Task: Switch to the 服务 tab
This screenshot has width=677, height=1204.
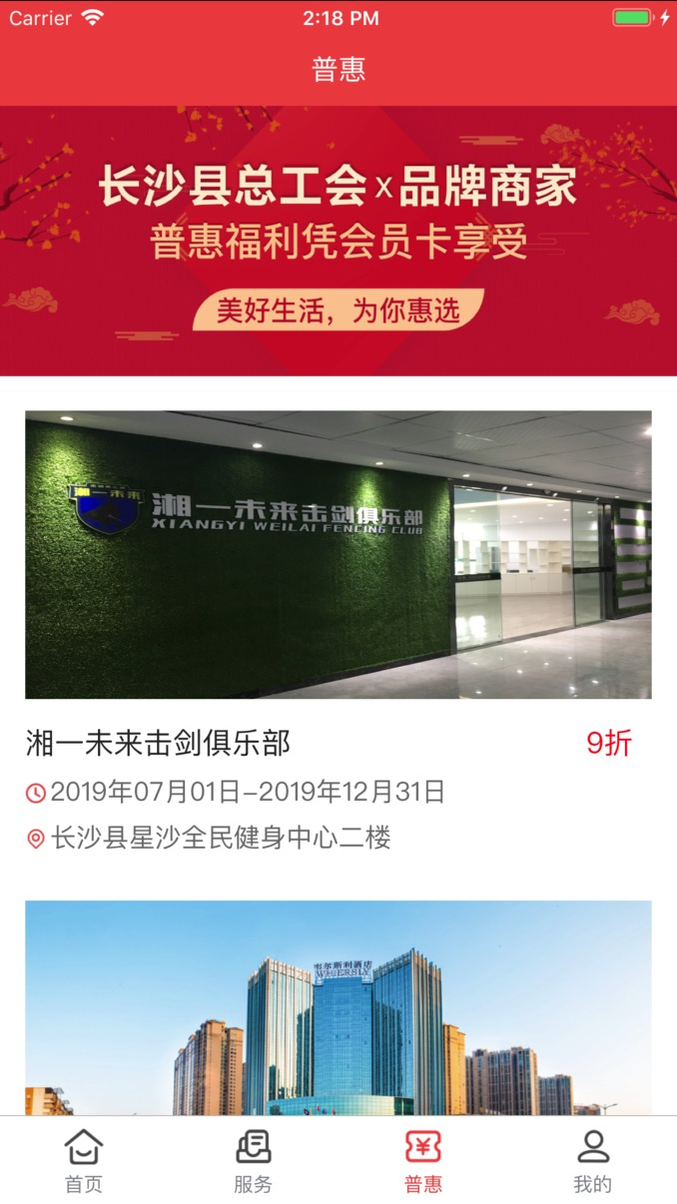Action: [x=253, y=1161]
